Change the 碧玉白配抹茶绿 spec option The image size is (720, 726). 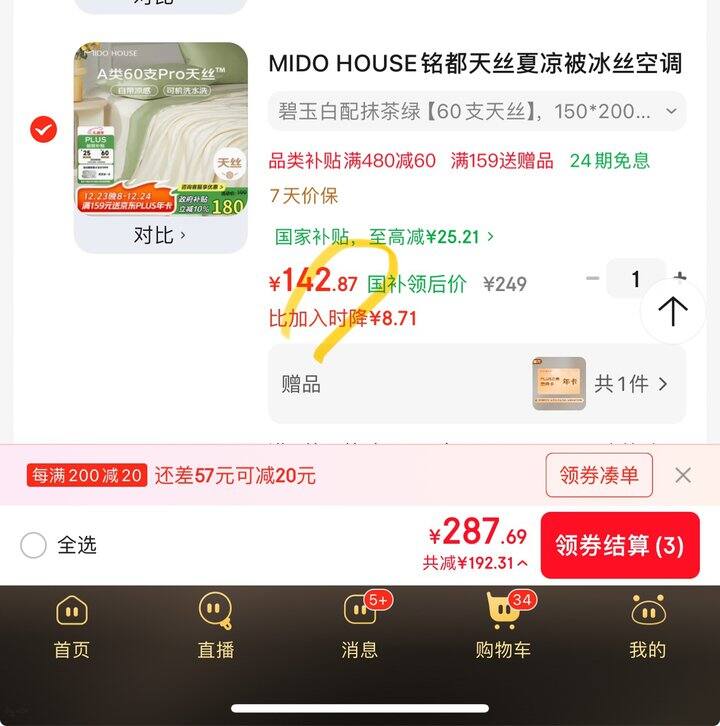point(476,111)
